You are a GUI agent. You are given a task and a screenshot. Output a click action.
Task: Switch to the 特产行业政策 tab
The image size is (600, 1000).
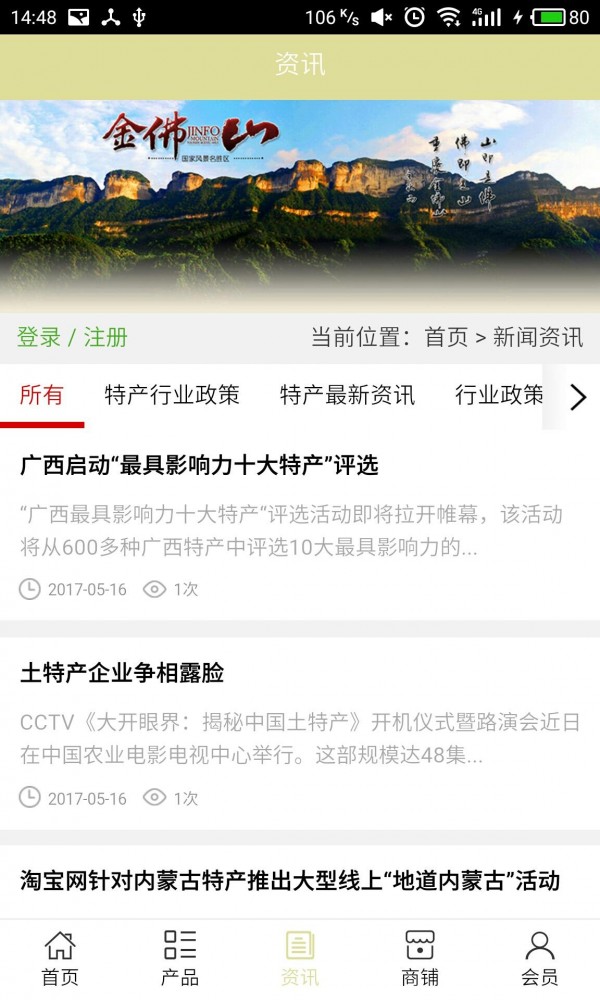pyautogui.click(x=172, y=396)
